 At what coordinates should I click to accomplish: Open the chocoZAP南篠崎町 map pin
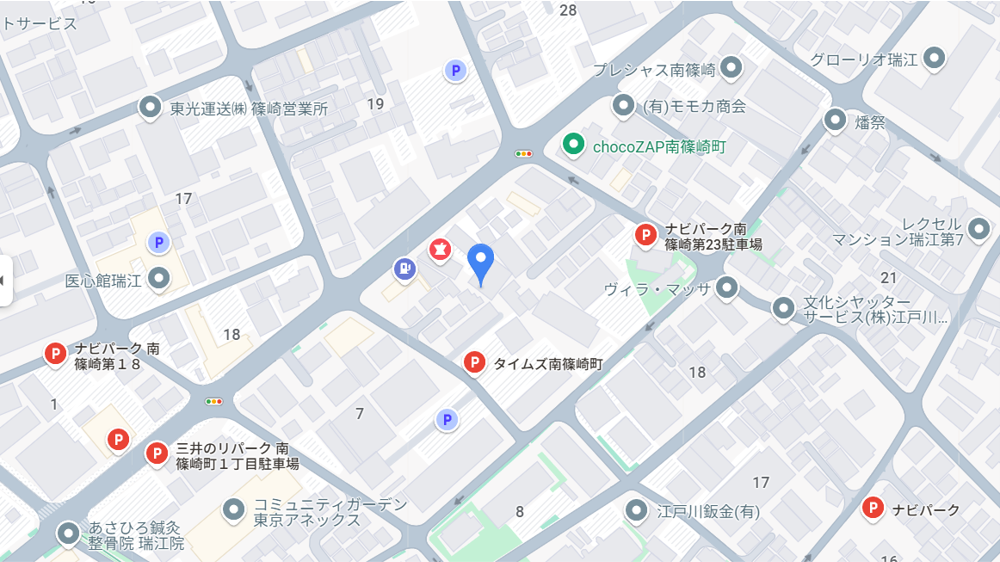(x=573, y=145)
